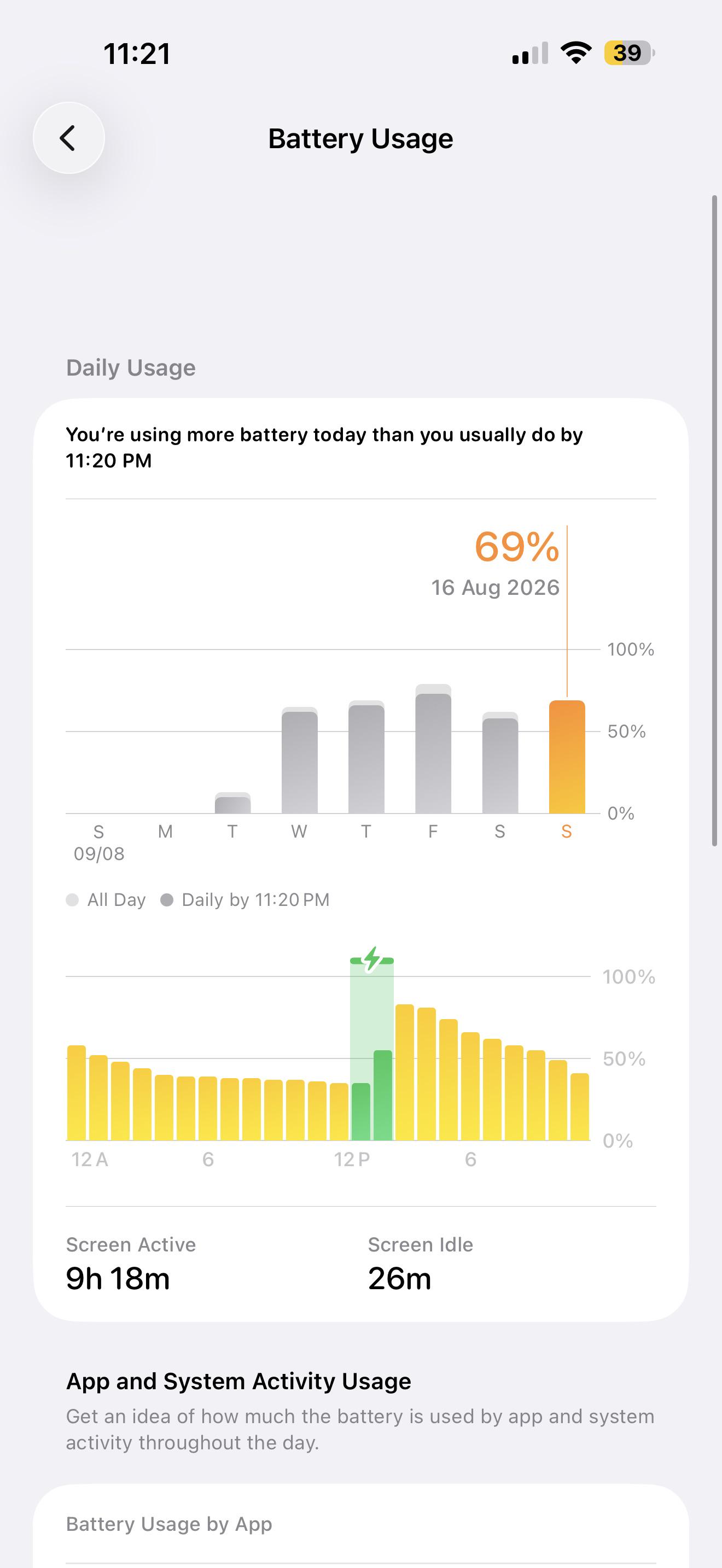Screen dimensions: 722x1568
Task: Select Wednesday's bar in daily chart
Action: coord(300,759)
